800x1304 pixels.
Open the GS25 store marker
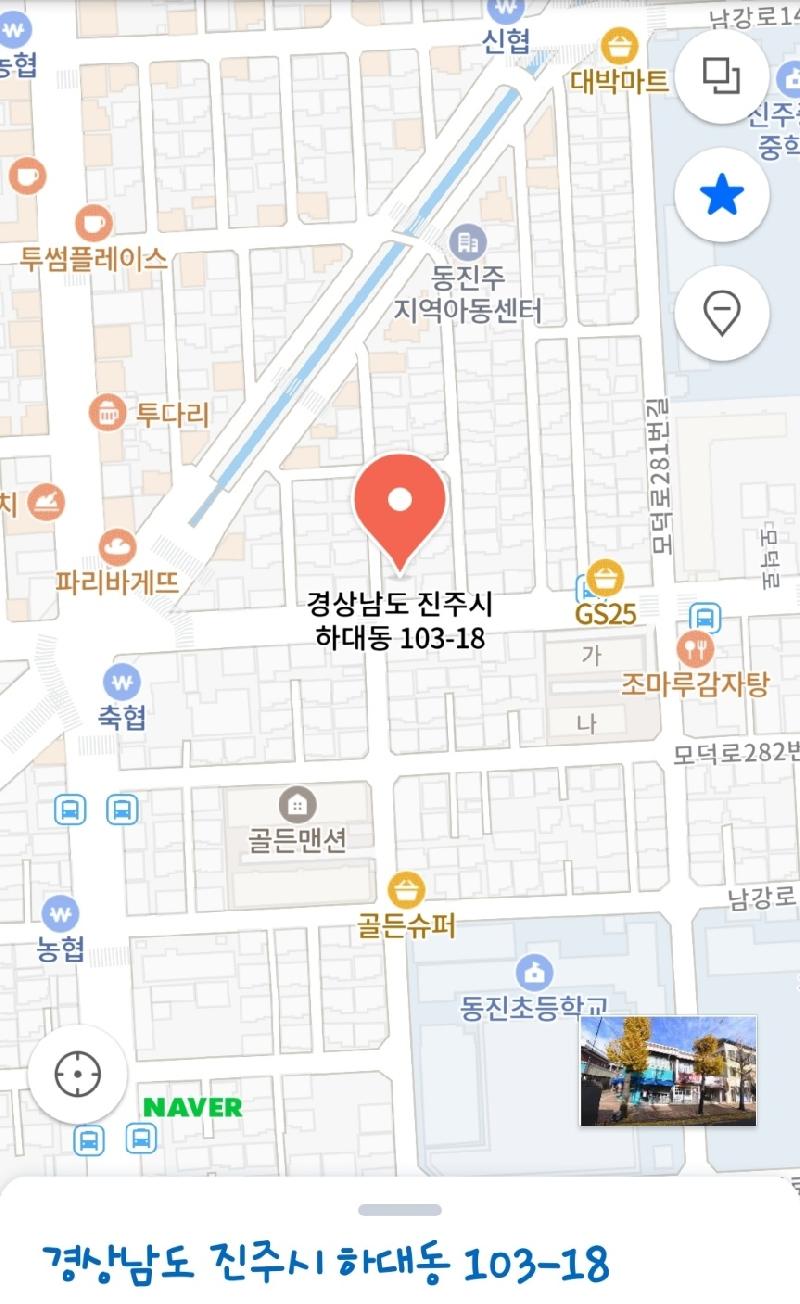[605, 578]
